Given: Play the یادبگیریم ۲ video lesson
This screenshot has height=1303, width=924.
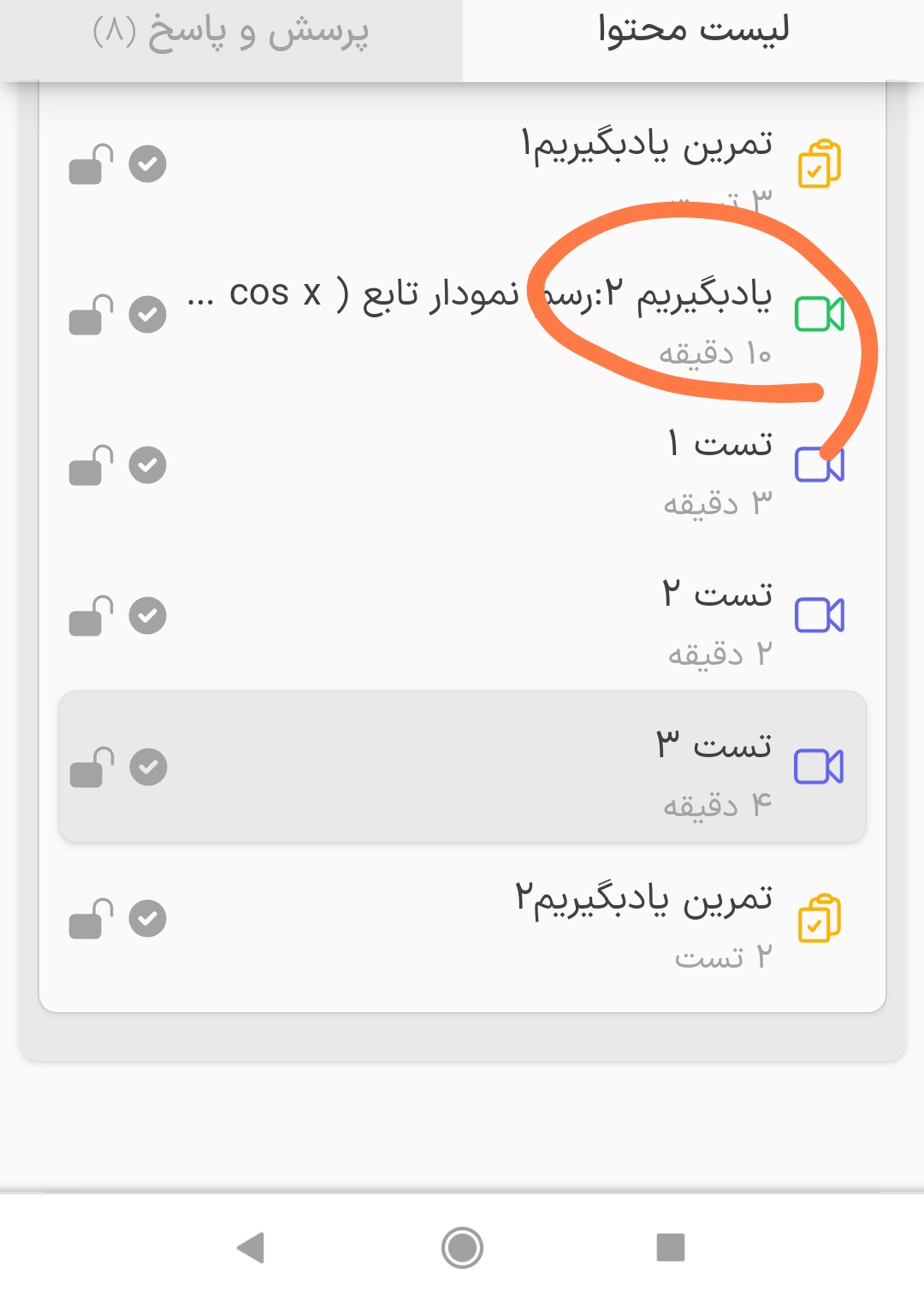Looking at the screenshot, I should pos(650,297).
